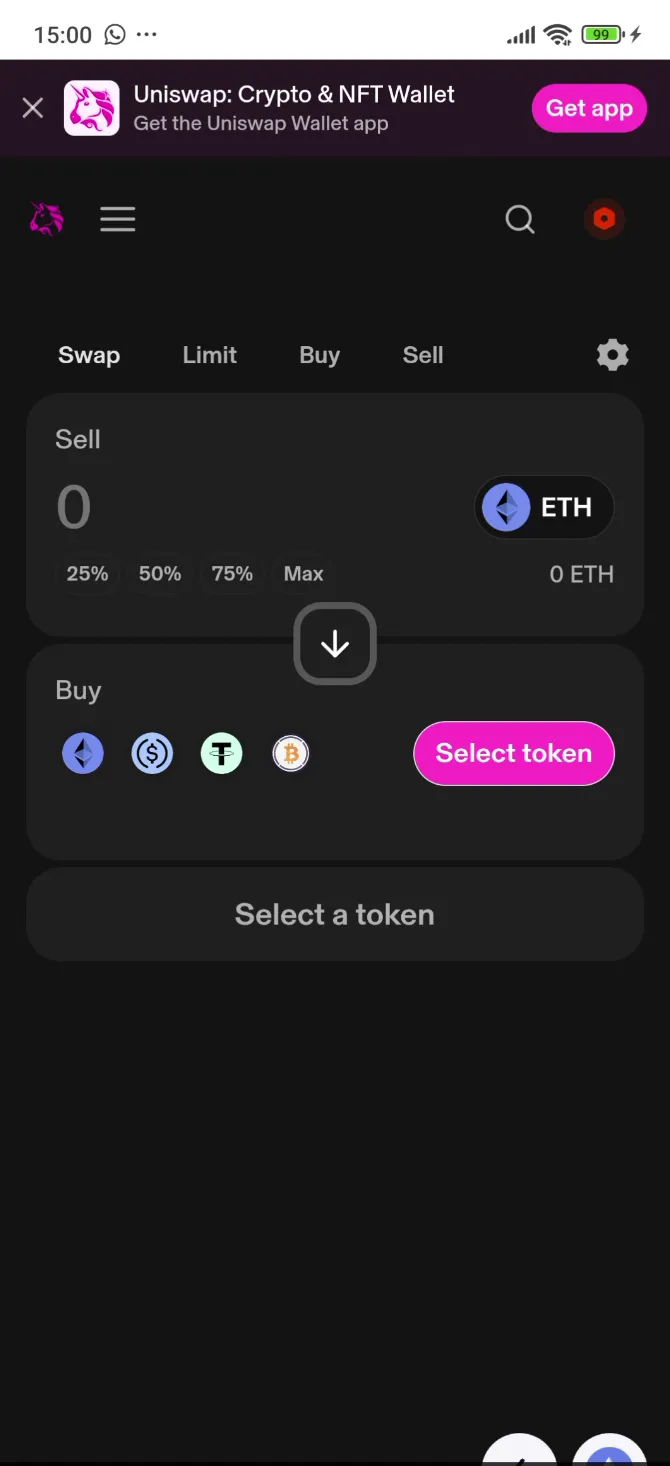The image size is (670, 1466).
Task: Choose the 75% amount chip
Action: 232,574
